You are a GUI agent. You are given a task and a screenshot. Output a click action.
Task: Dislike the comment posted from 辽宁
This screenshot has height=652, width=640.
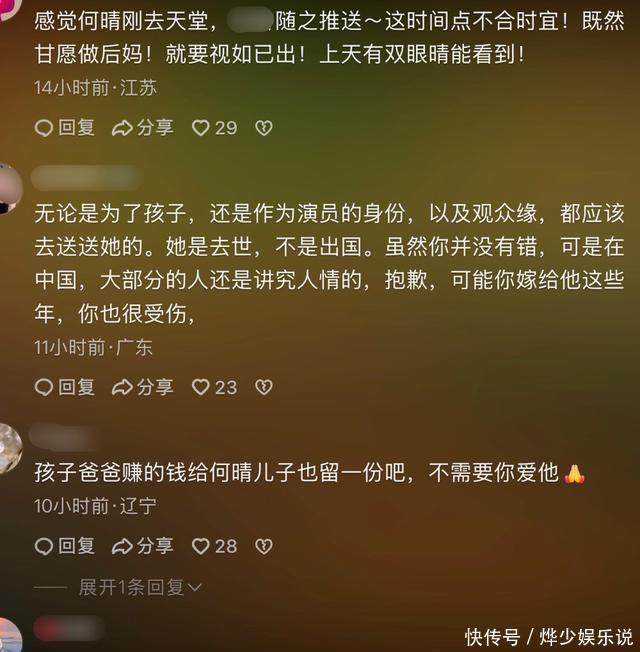click(264, 545)
